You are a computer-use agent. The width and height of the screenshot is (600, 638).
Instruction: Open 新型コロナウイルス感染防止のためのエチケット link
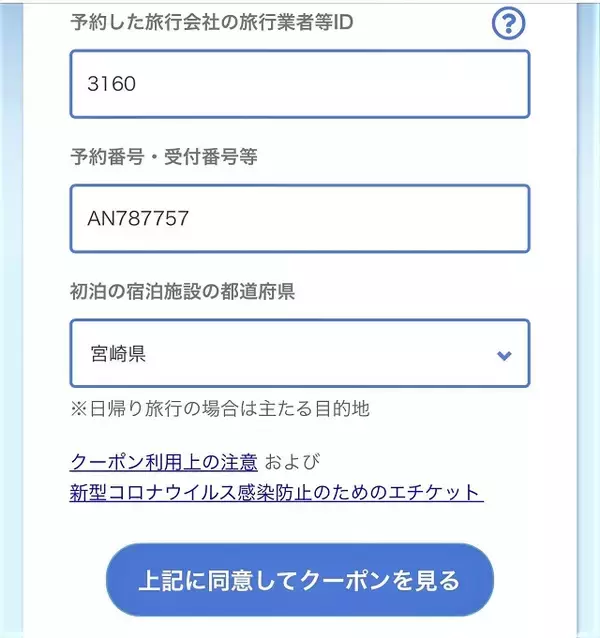276,492
